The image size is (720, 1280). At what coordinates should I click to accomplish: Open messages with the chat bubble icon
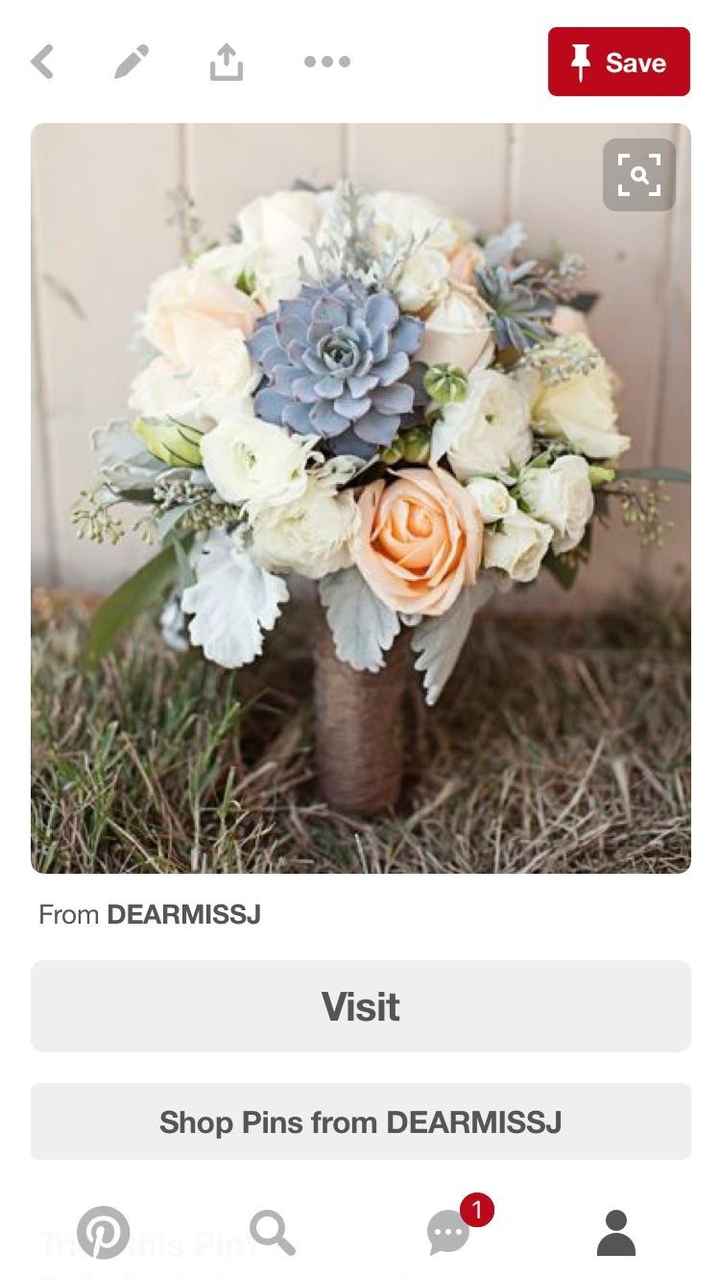tap(447, 1233)
